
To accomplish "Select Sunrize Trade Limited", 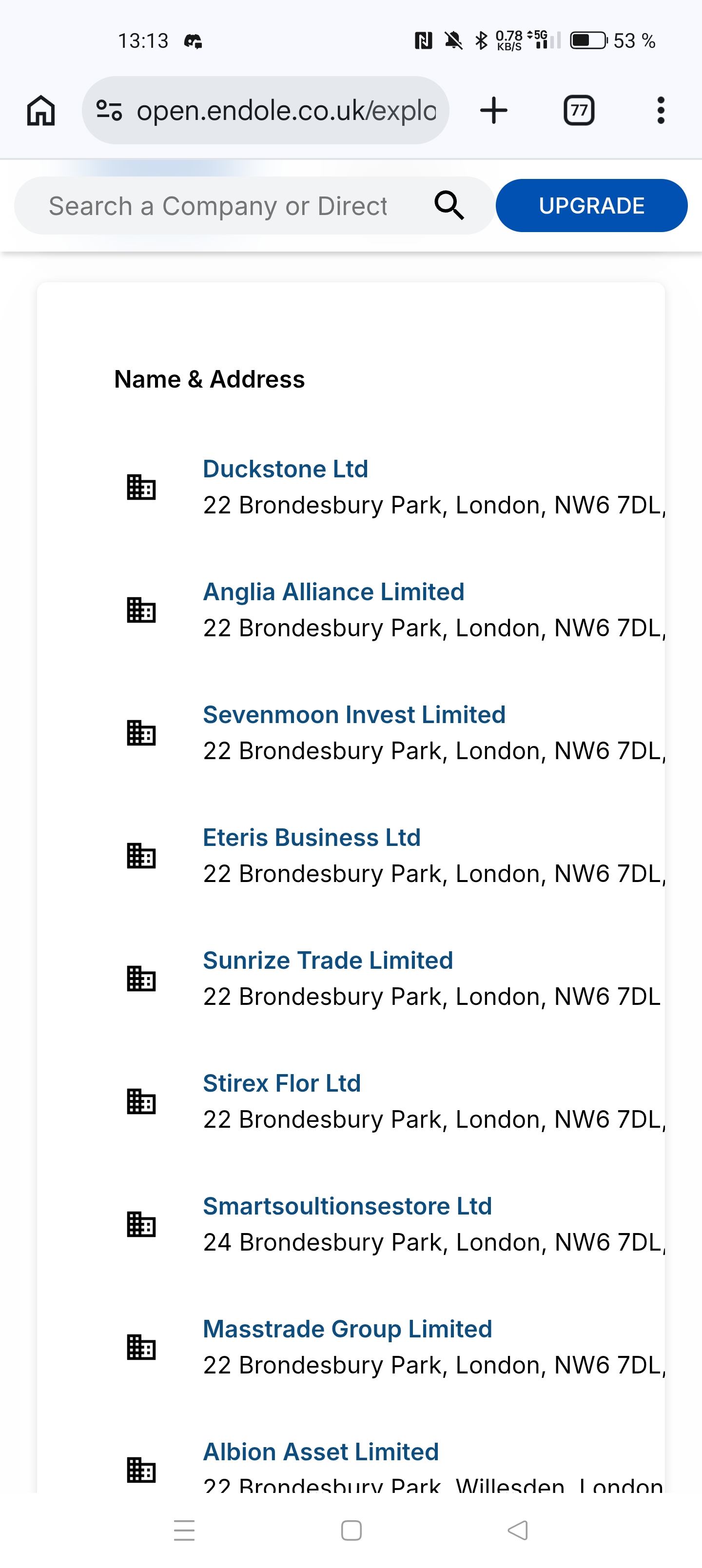I will [328, 960].
